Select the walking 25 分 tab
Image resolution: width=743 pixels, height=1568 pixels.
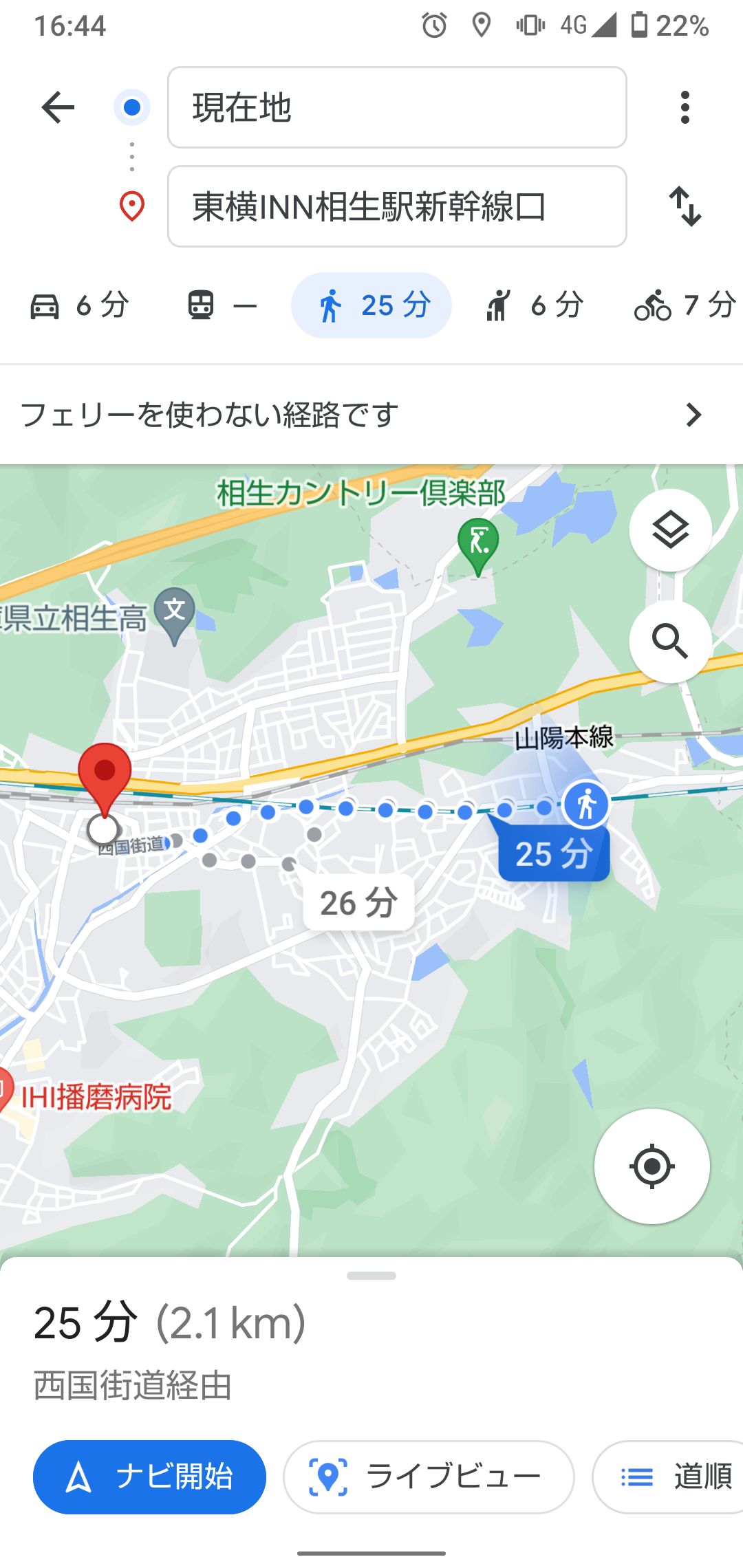point(371,305)
